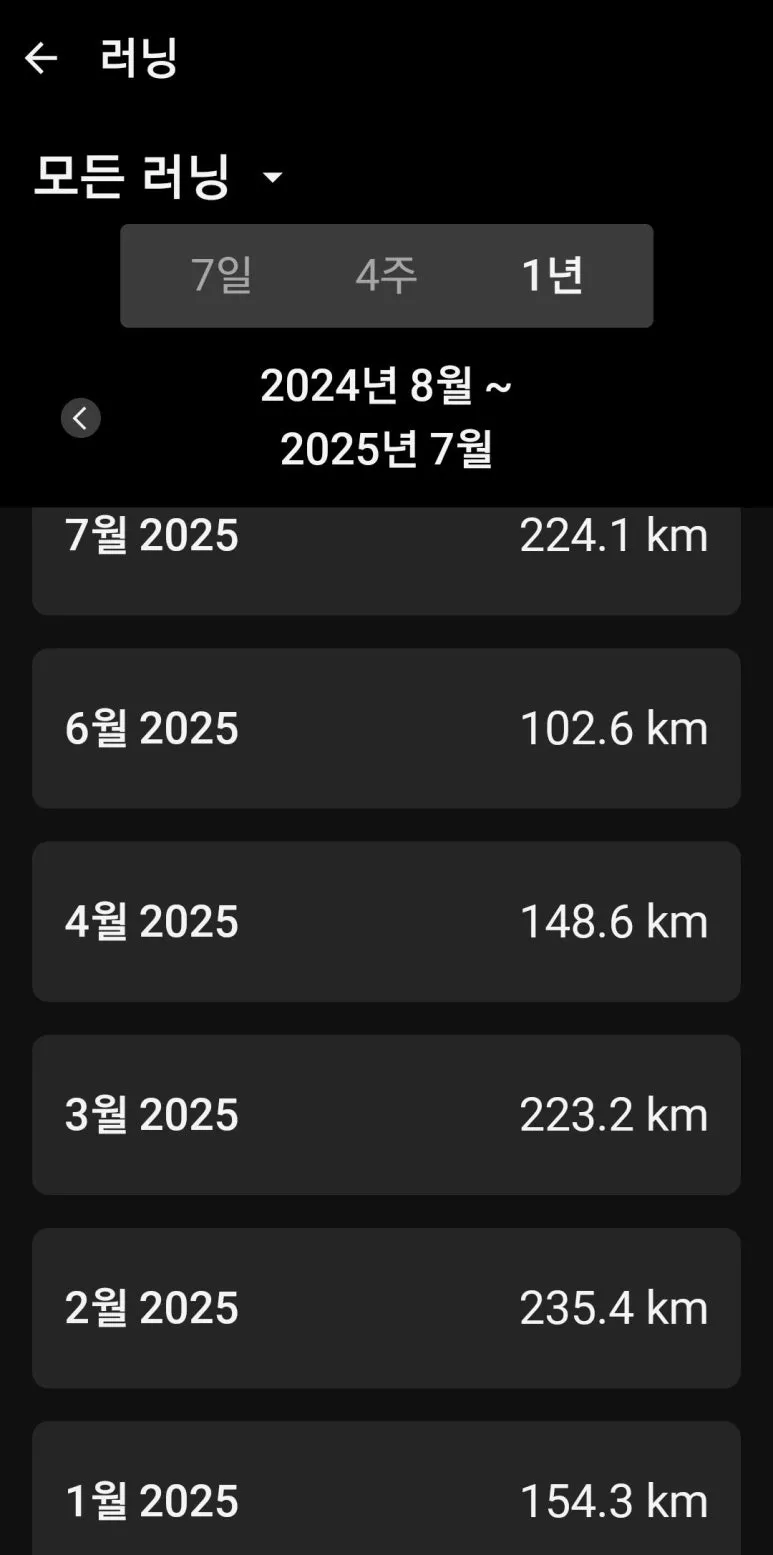
Task: Click the back arrow to exit 러닝 screen
Action: coord(41,57)
